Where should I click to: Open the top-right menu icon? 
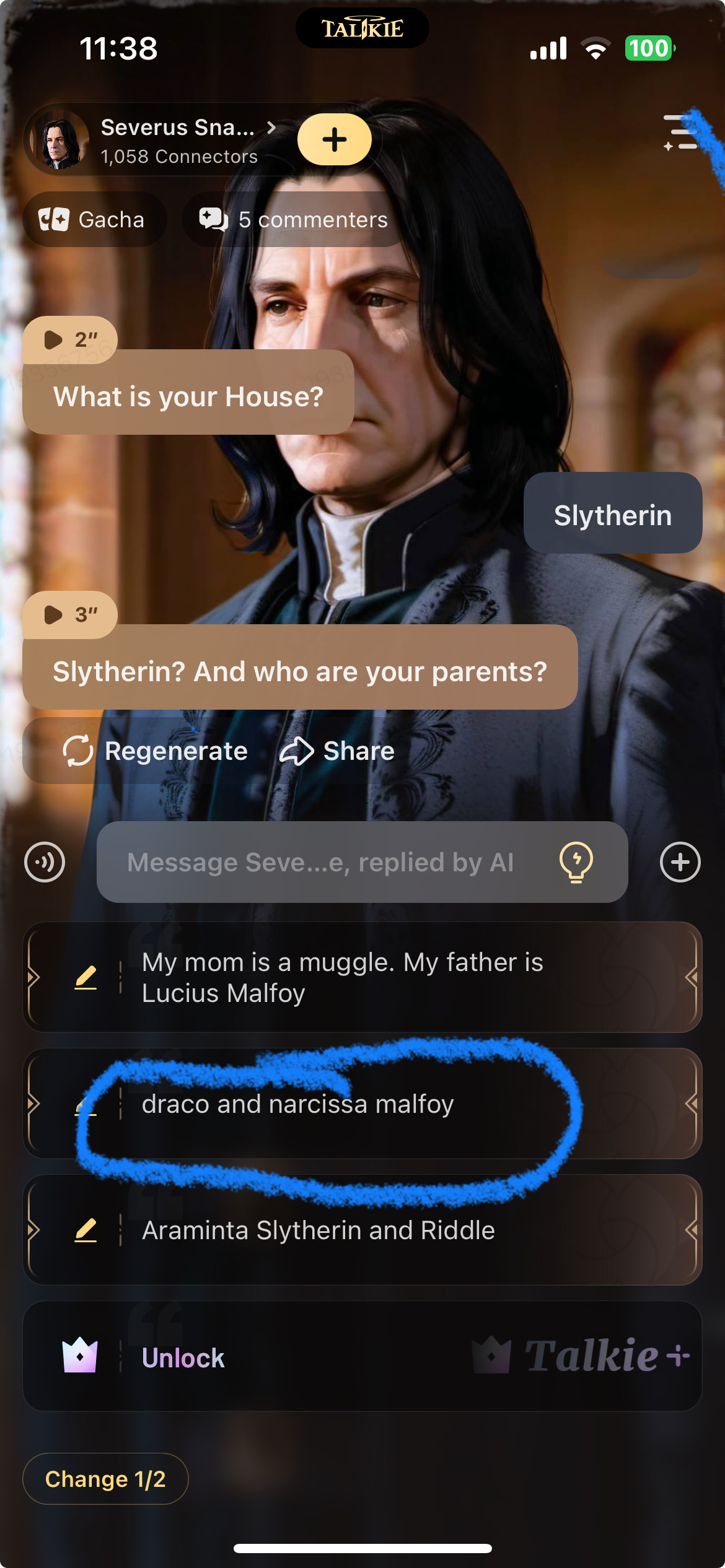pos(680,132)
